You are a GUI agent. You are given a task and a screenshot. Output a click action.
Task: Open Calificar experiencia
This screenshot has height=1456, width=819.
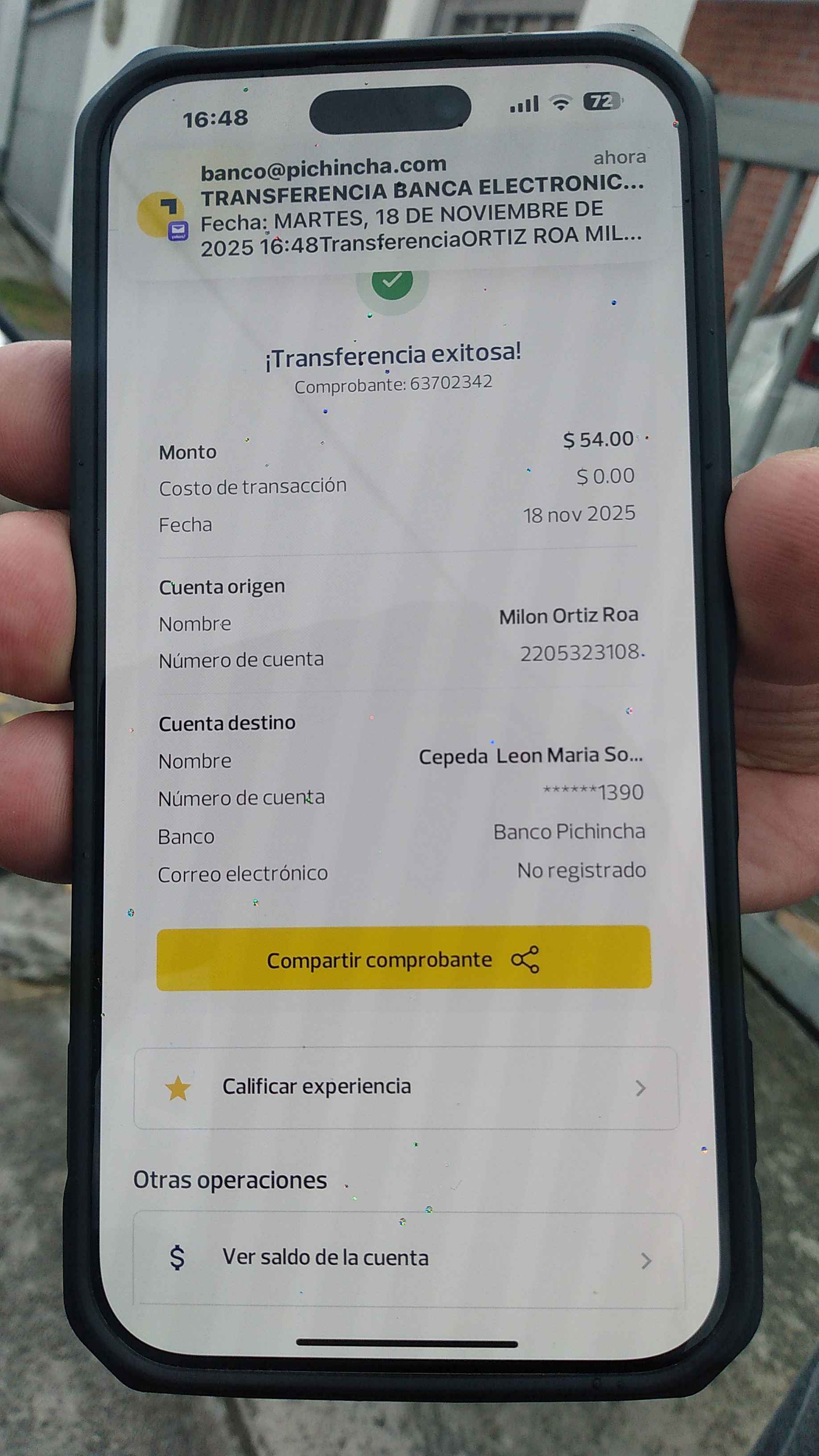406,1087
